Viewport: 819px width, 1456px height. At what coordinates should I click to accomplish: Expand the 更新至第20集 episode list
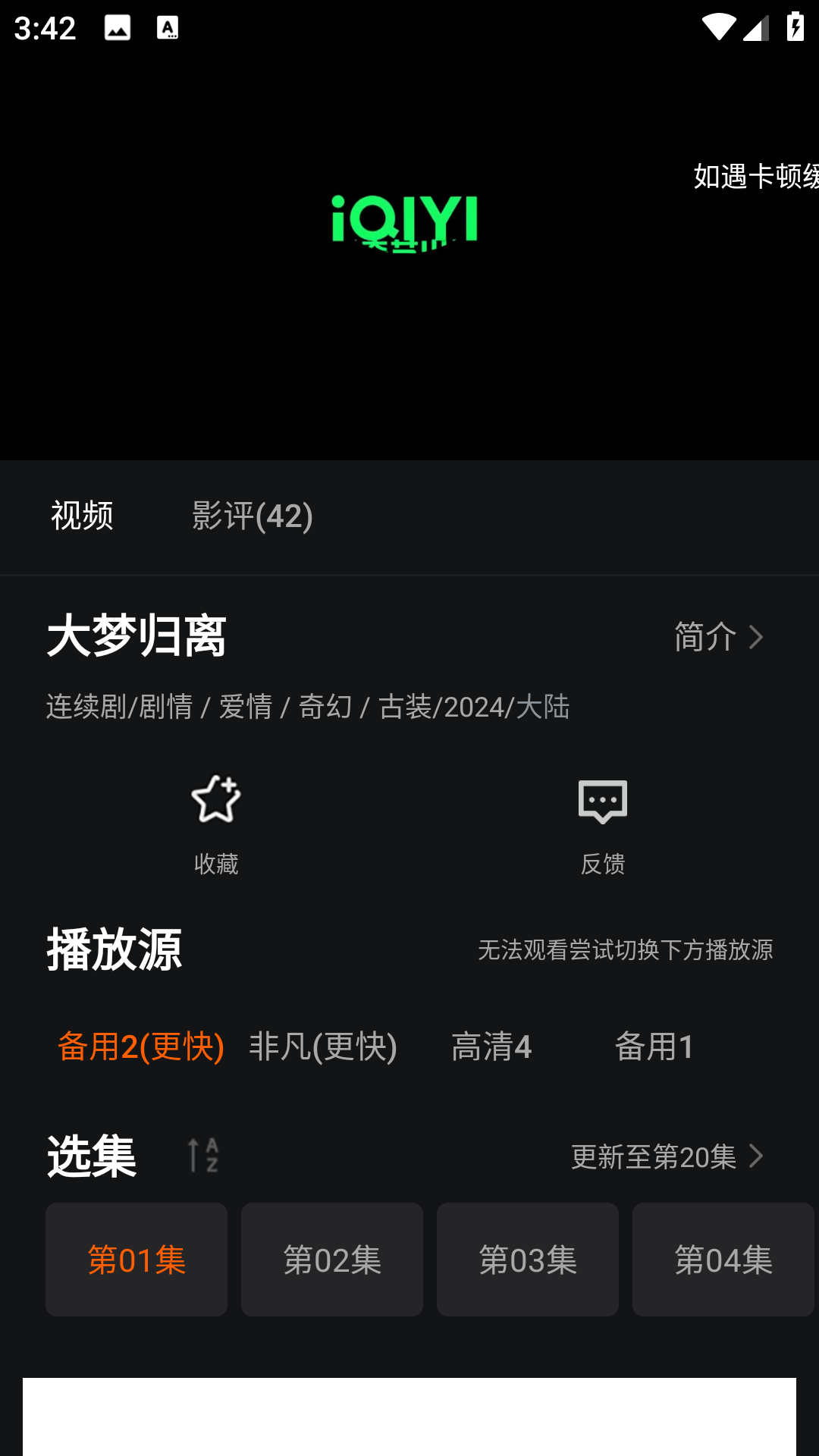(667, 1156)
